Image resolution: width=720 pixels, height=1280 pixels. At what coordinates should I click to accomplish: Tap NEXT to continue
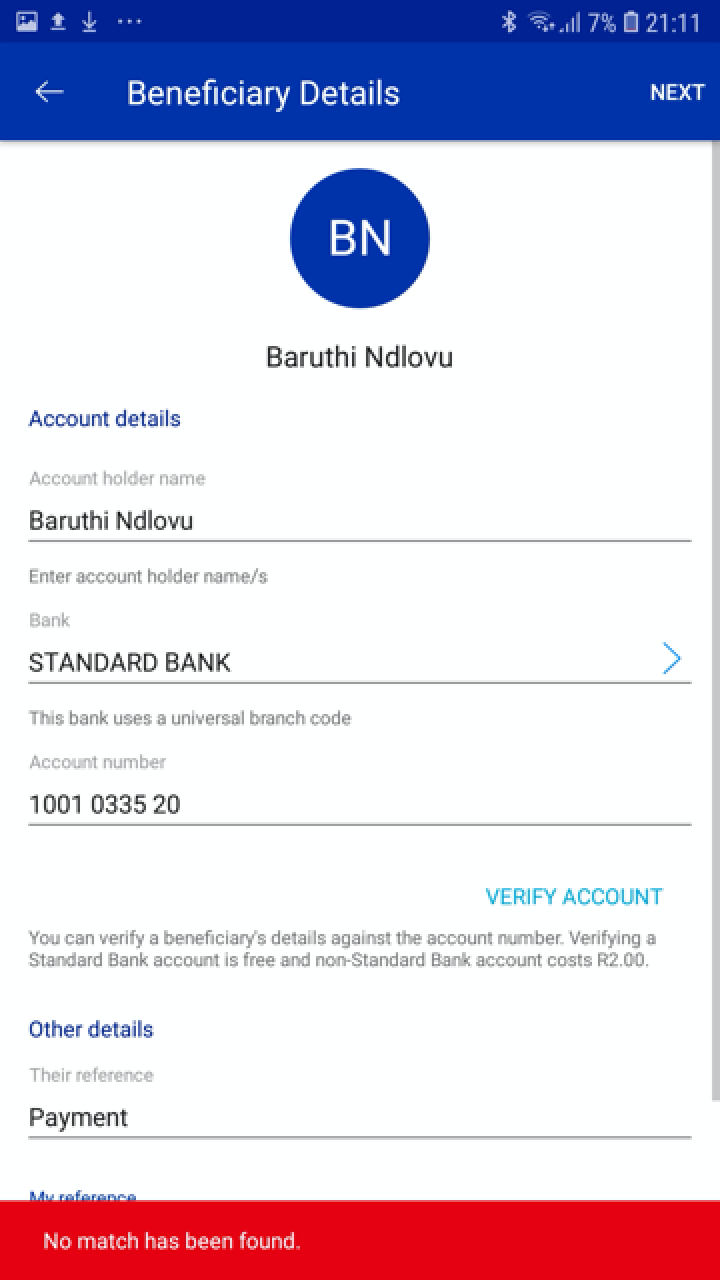(x=677, y=92)
